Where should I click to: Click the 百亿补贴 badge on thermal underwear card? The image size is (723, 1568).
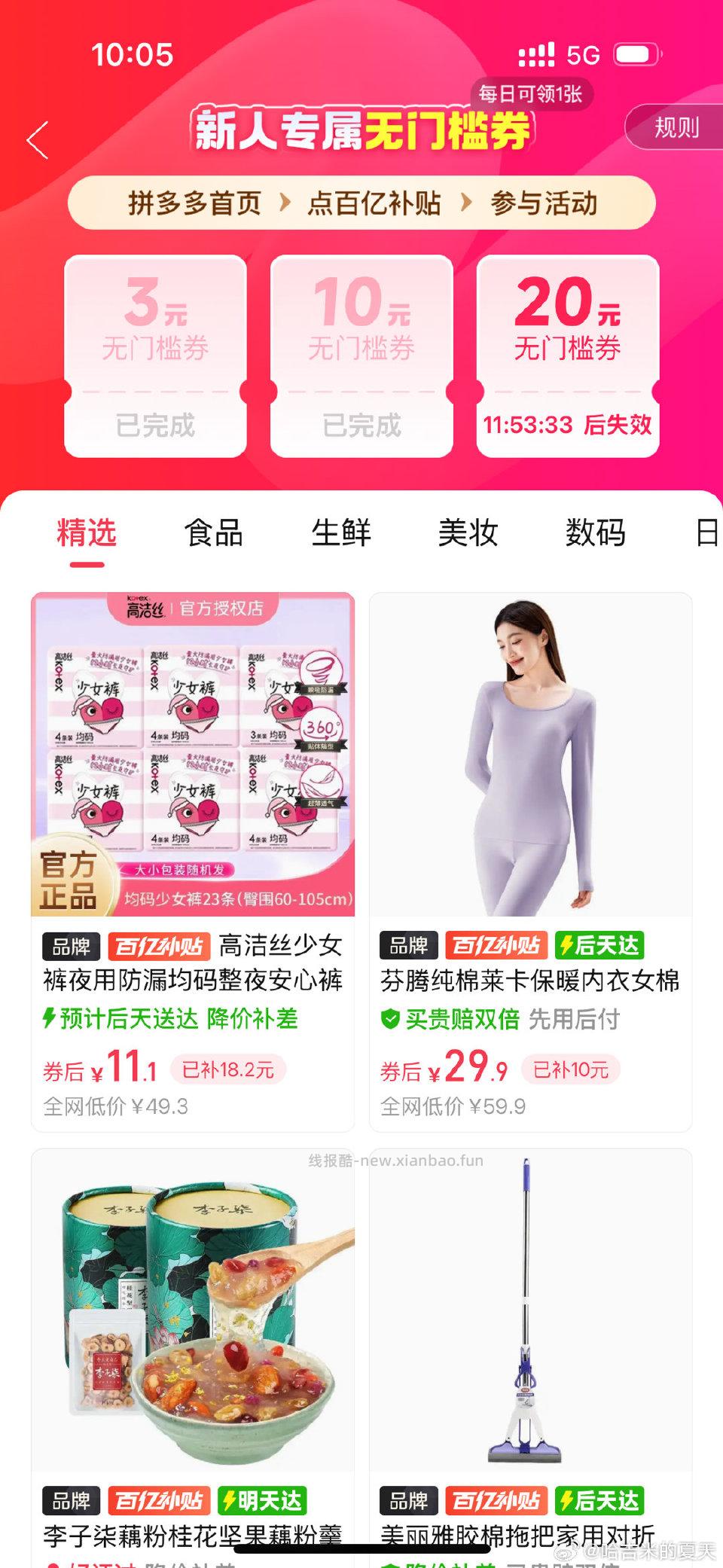pos(497,947)
